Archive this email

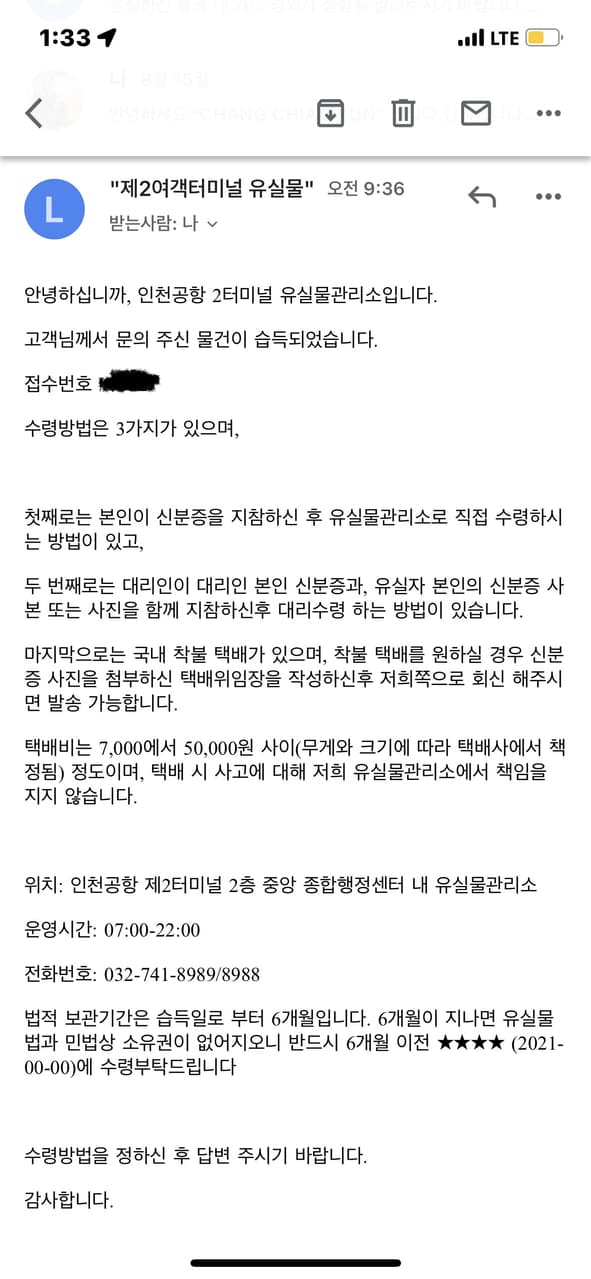(330, 113)
